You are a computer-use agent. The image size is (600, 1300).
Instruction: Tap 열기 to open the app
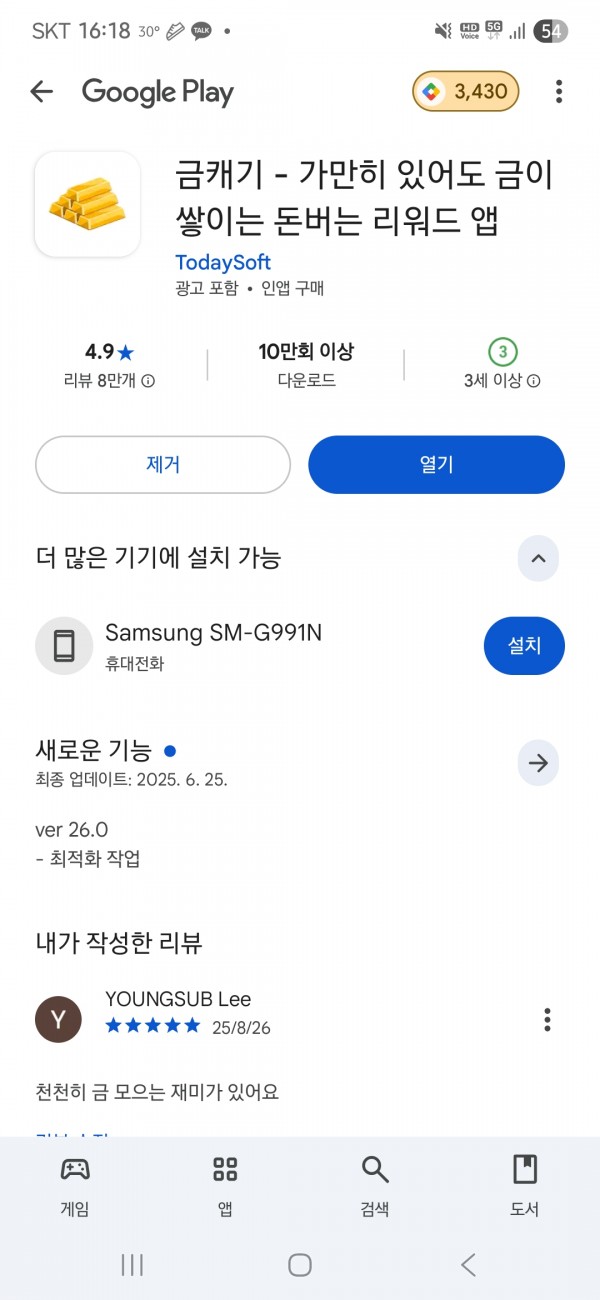tap(436, 465)
